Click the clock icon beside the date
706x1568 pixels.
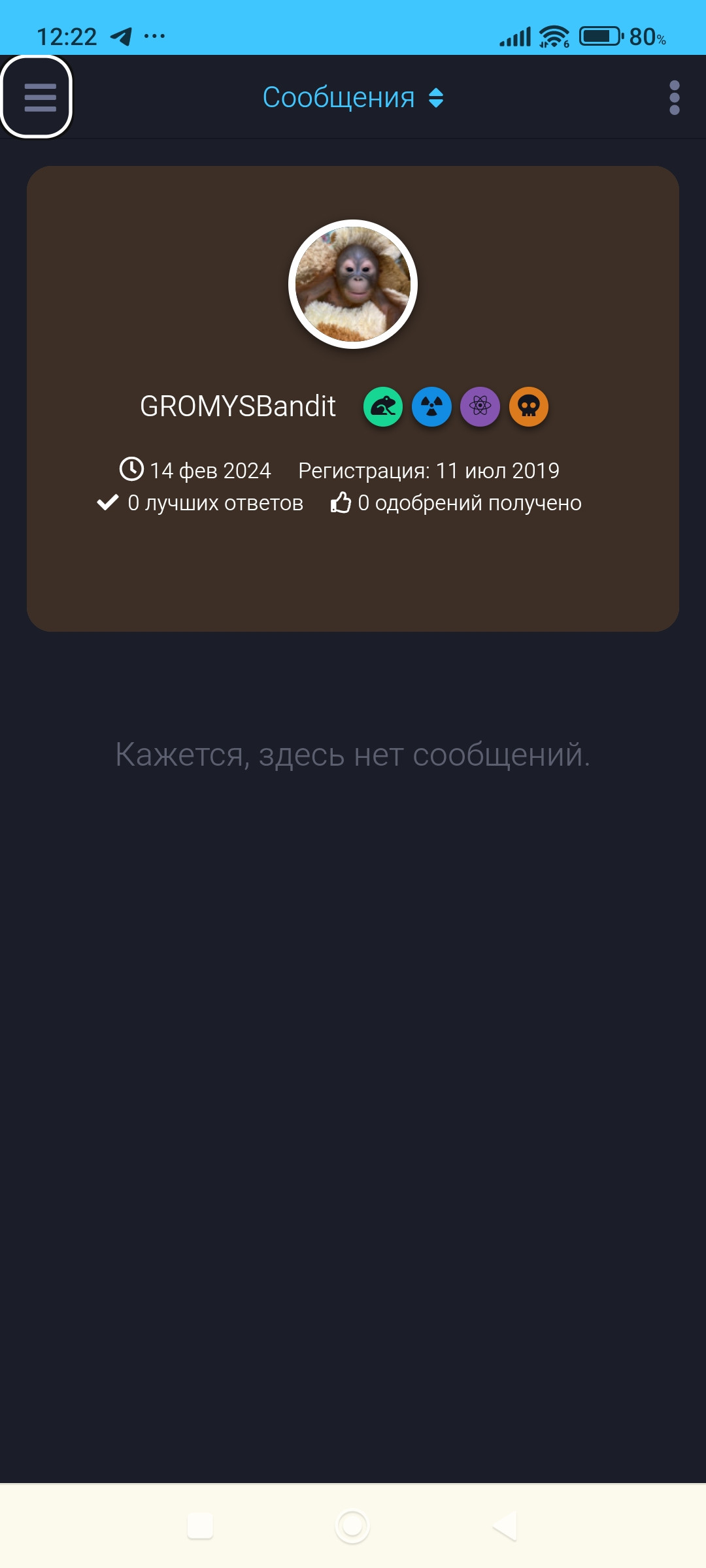[131, 469]
